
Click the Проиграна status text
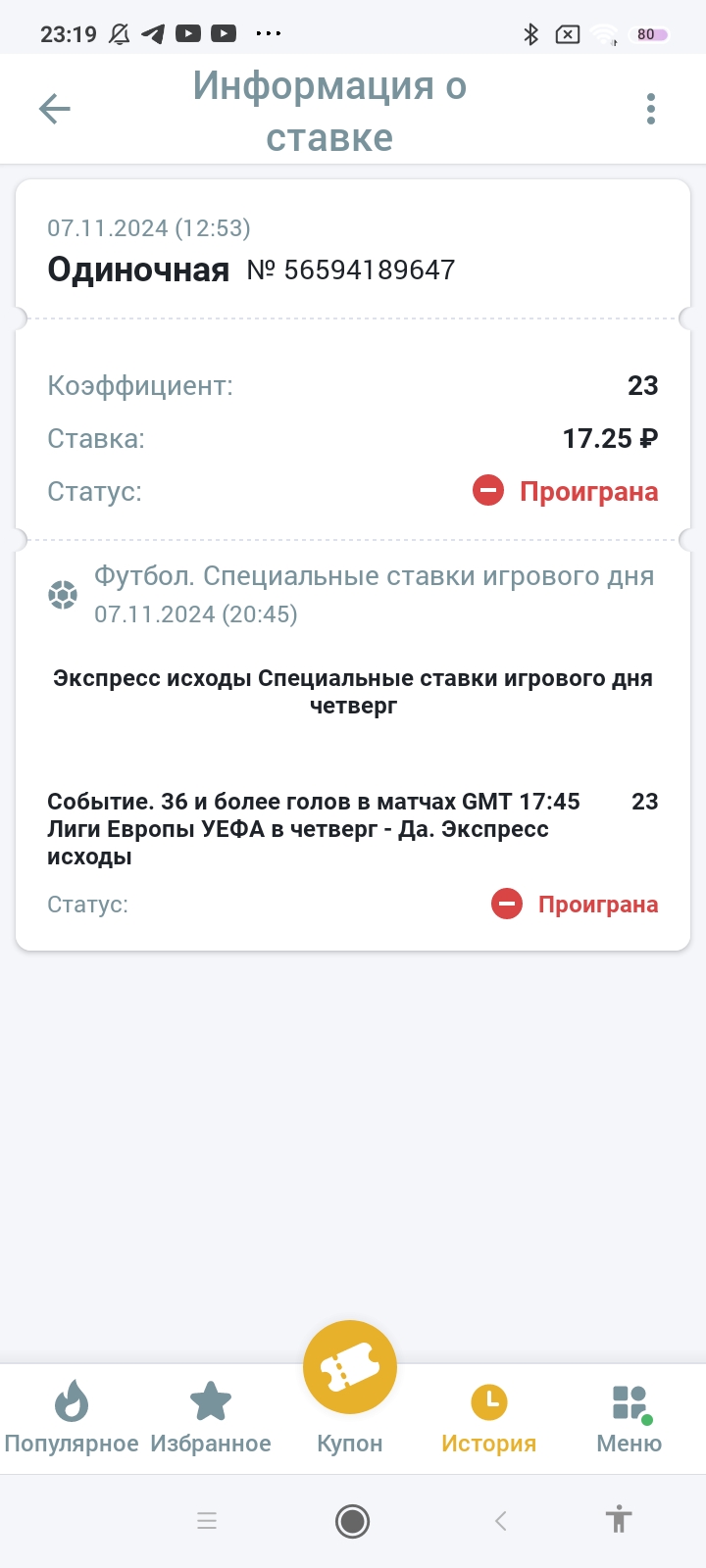[588, 491]
